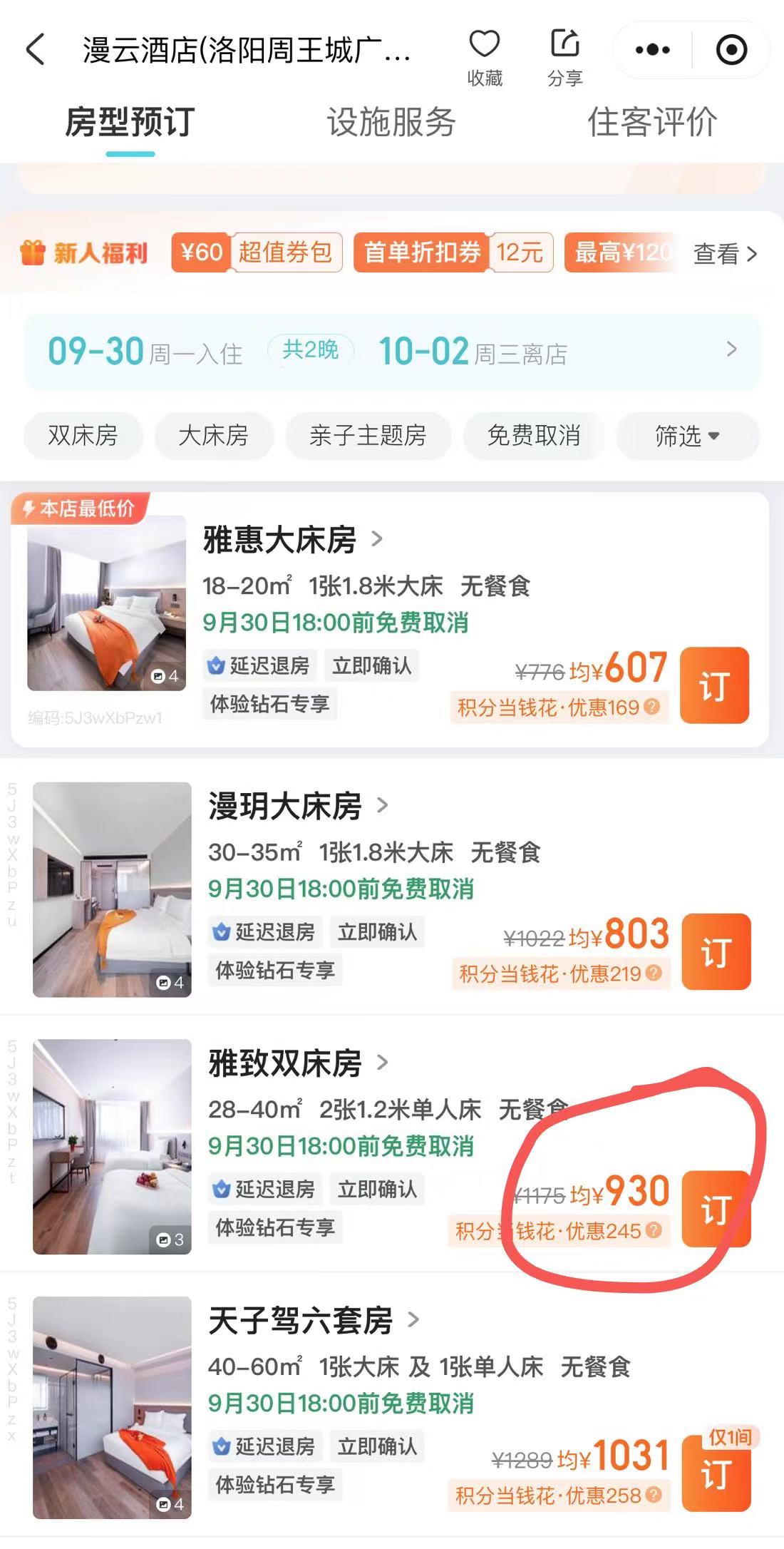Book the 雅致双床房 at ¥930
The image size is (784, 1549).
point(716,1209)
